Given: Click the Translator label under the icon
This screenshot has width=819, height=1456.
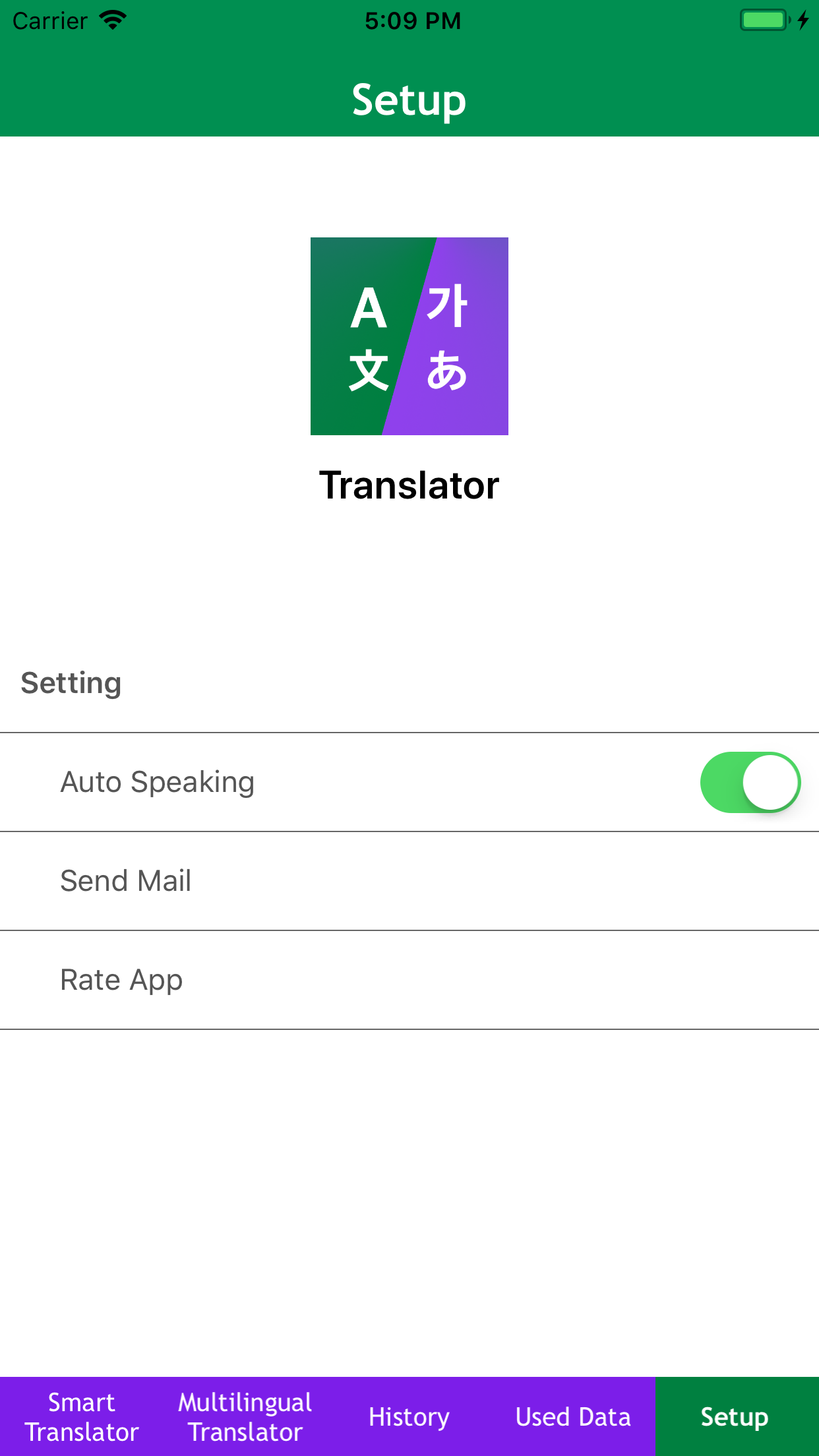Looking at the screenshot, I should point(409,485).
